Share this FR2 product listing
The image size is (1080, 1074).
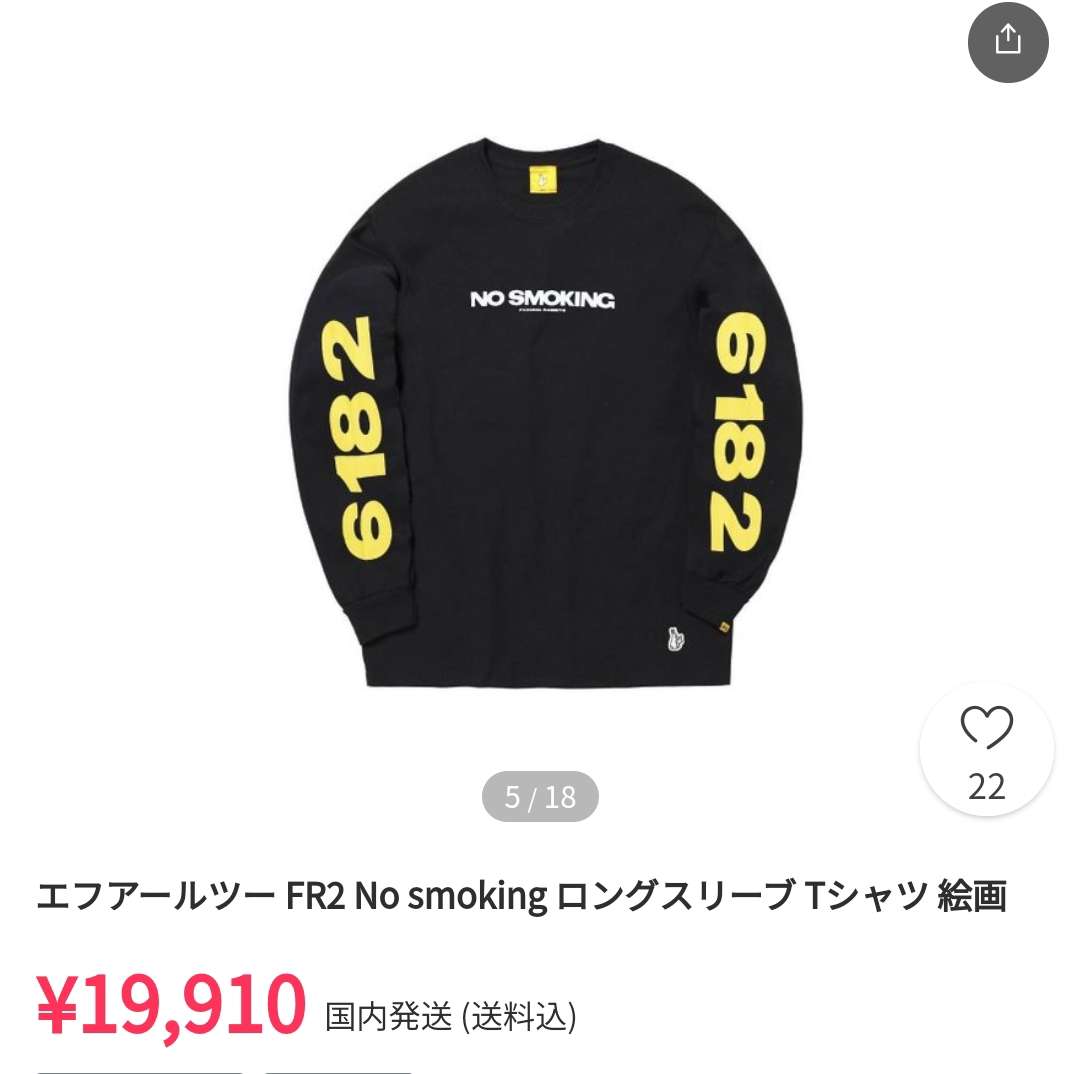point(1008,41)
